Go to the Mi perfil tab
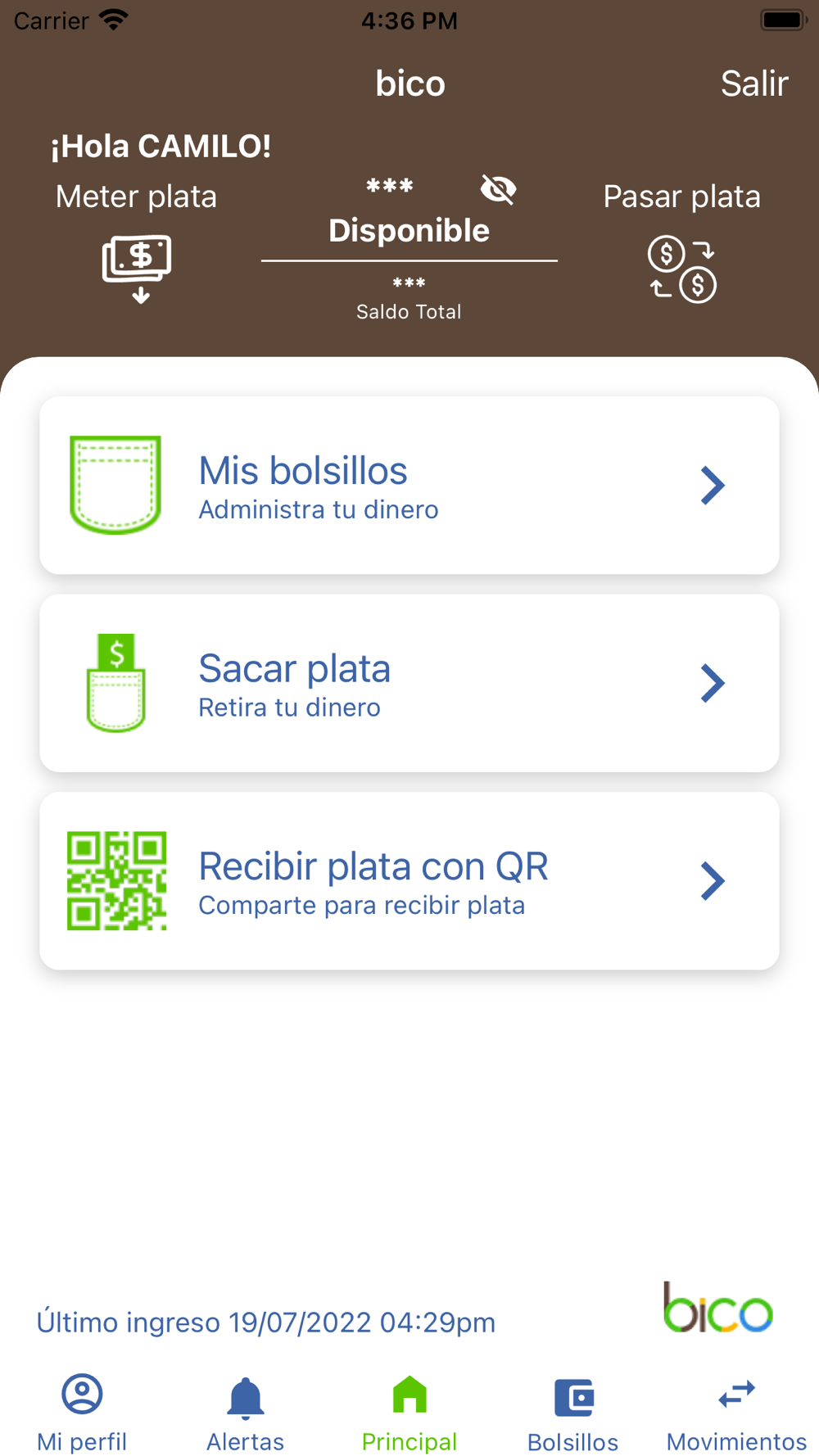The image size is (819, 1456). [x=82, y=1412]
